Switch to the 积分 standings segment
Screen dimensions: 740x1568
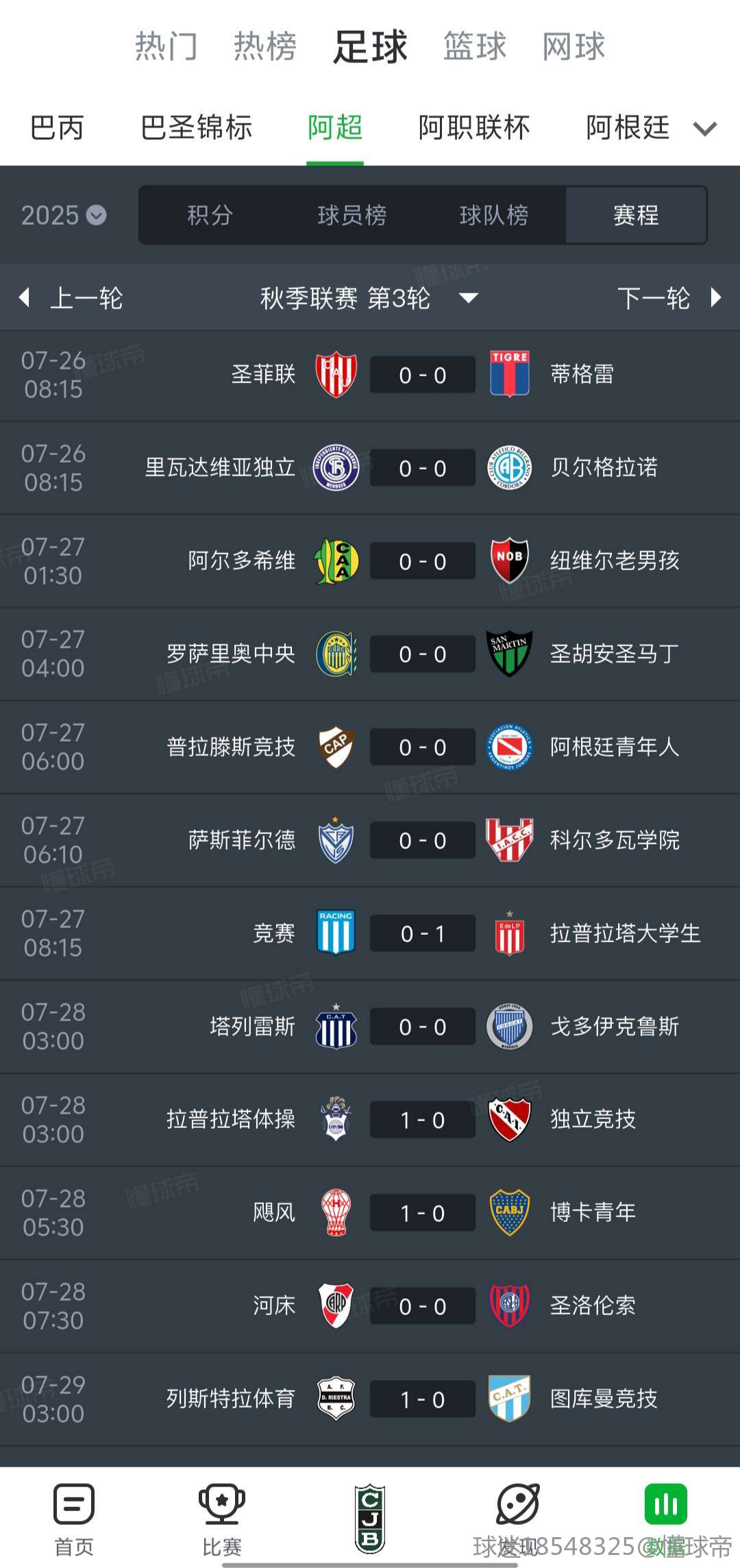(210, 215)
